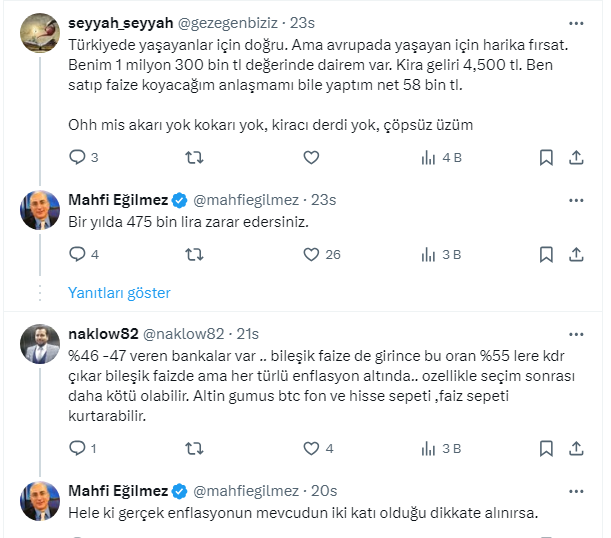Open overflow menu on seyyah_seyyah's tweet

coord(576,21)
